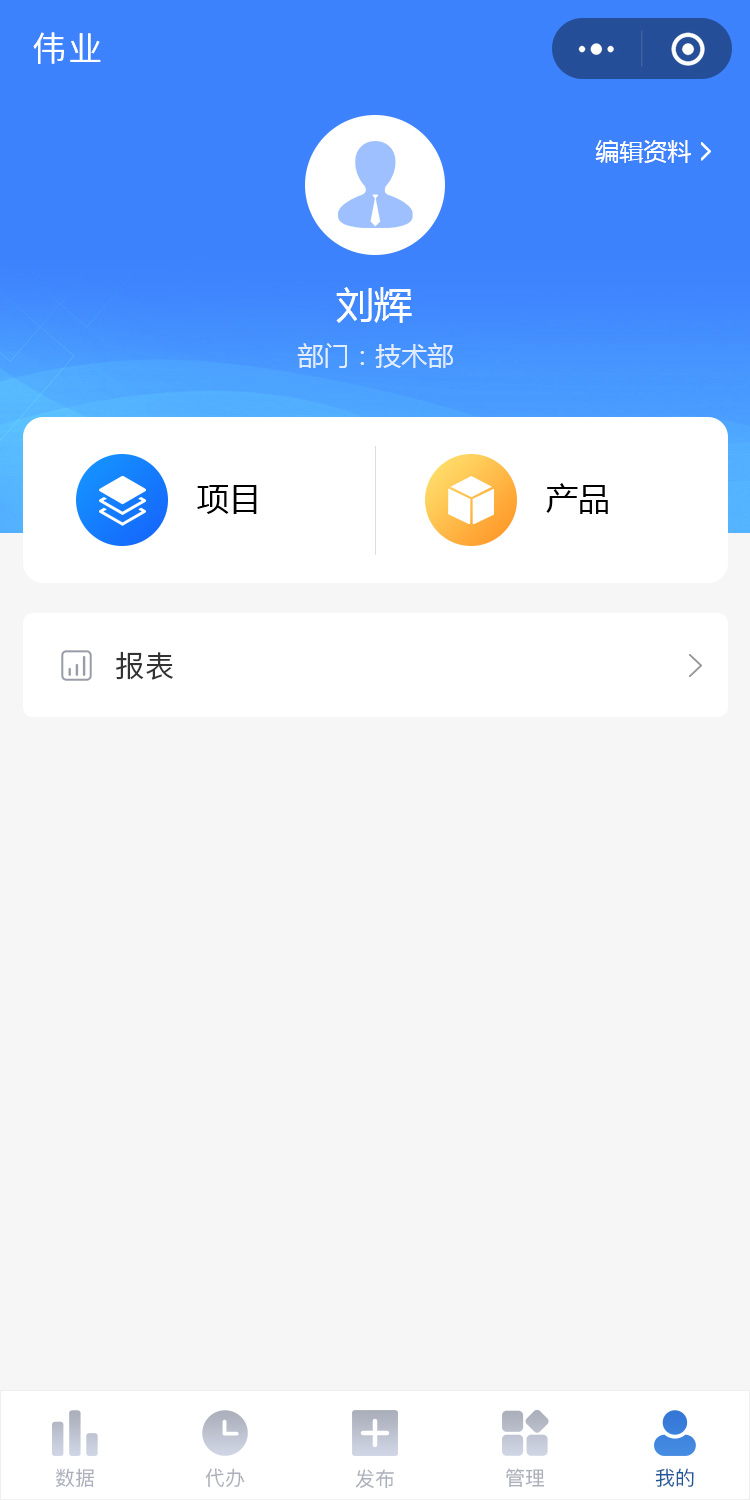Switch to the 代办 tab
The image size is (750, 1500).
coord(225,1446)
